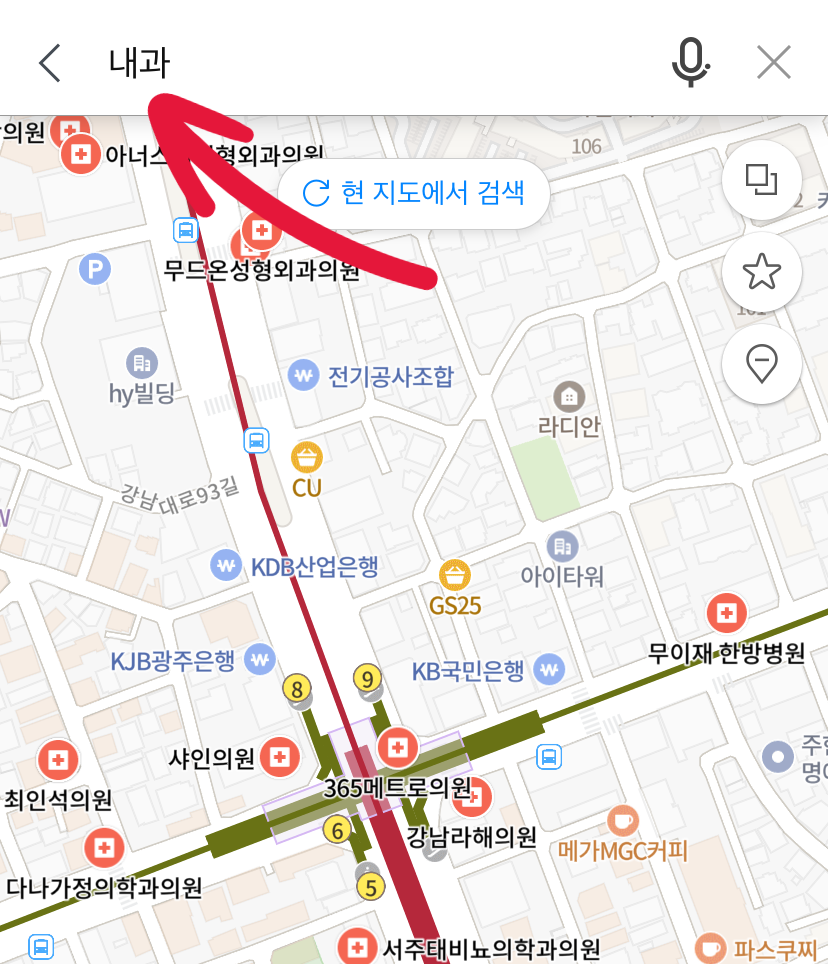Tap the CU convenience store marker

[x=307, y=458]
